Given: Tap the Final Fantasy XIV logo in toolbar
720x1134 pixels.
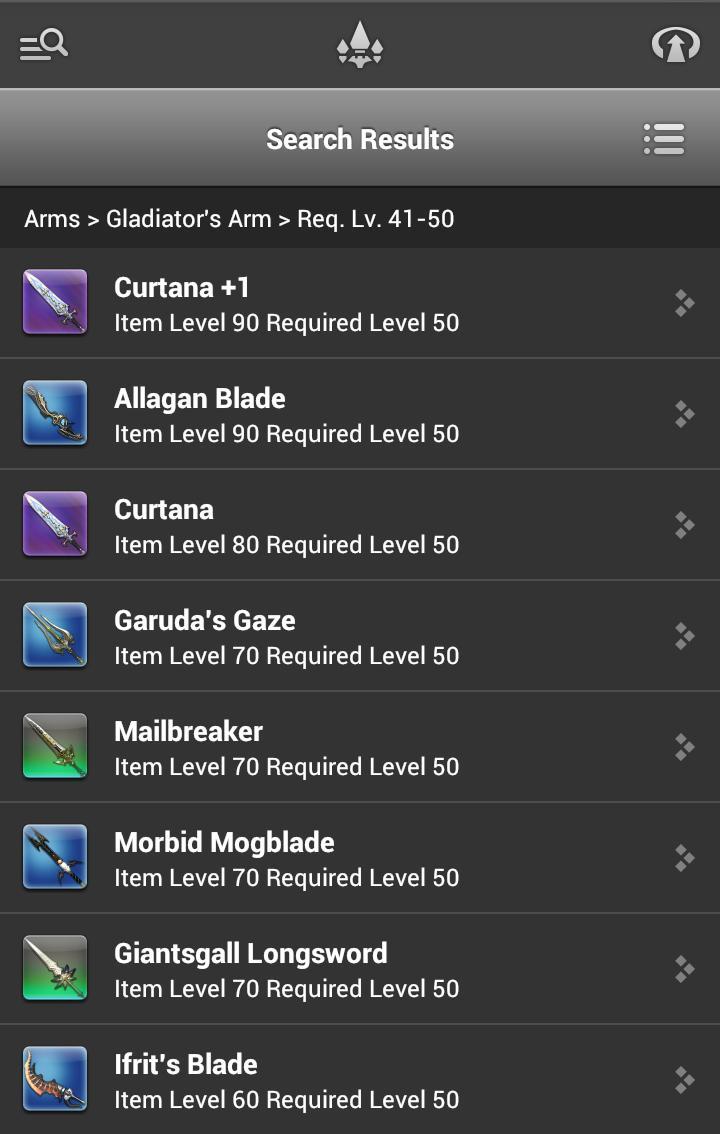Looking at the screenshot, I should (360, 44).
